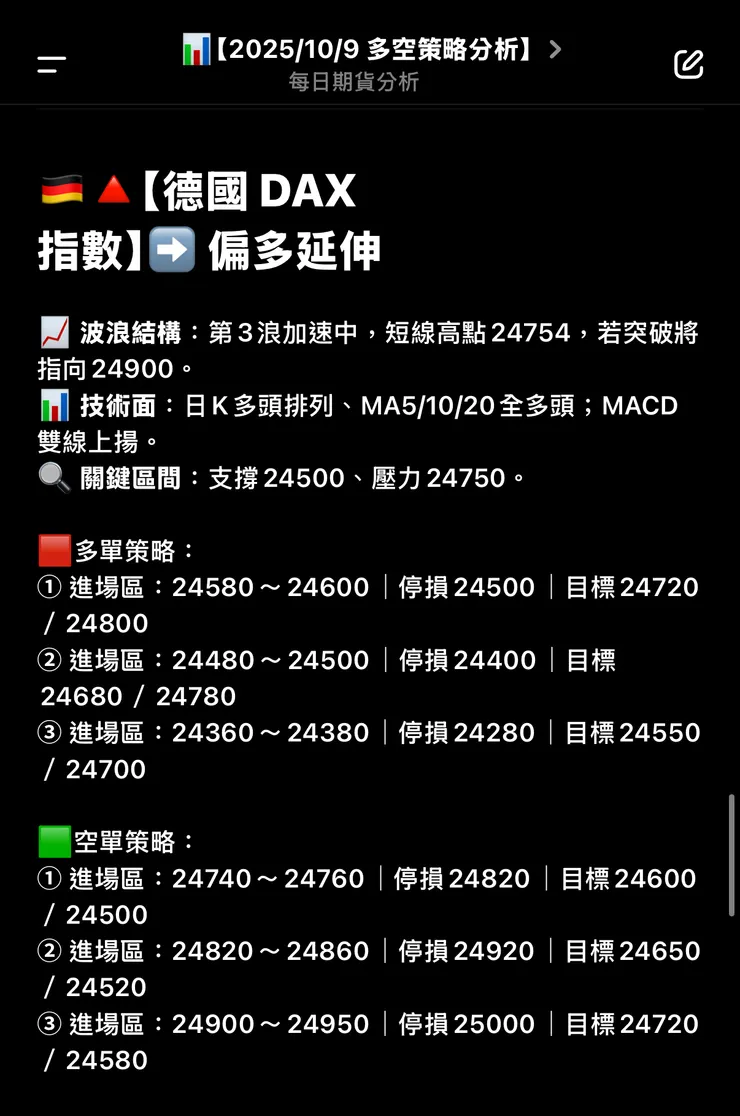
Task: Tap the compose/edit icon at top right
Action: coord(688,63)
